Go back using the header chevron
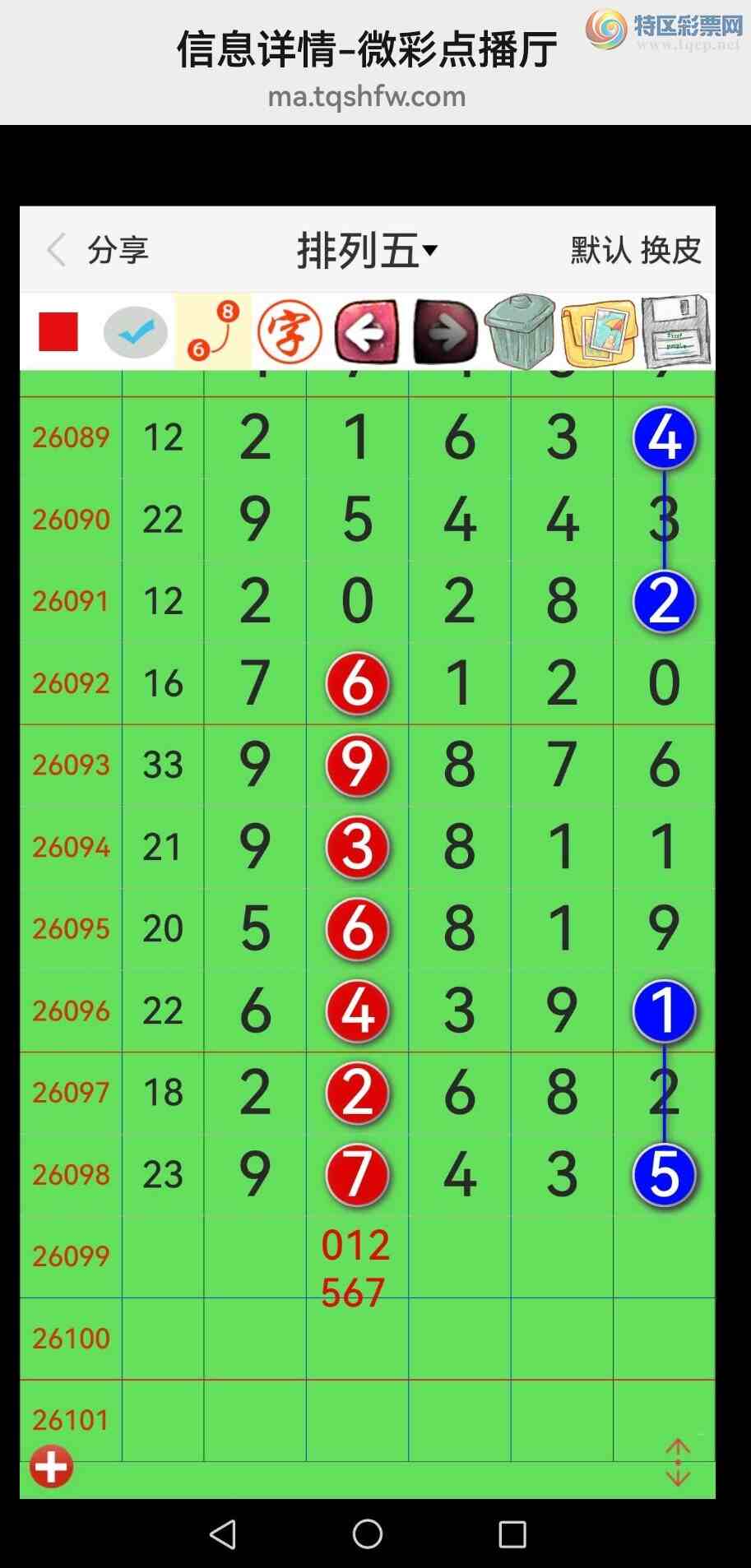The image size is (751, 1568). 56,250
